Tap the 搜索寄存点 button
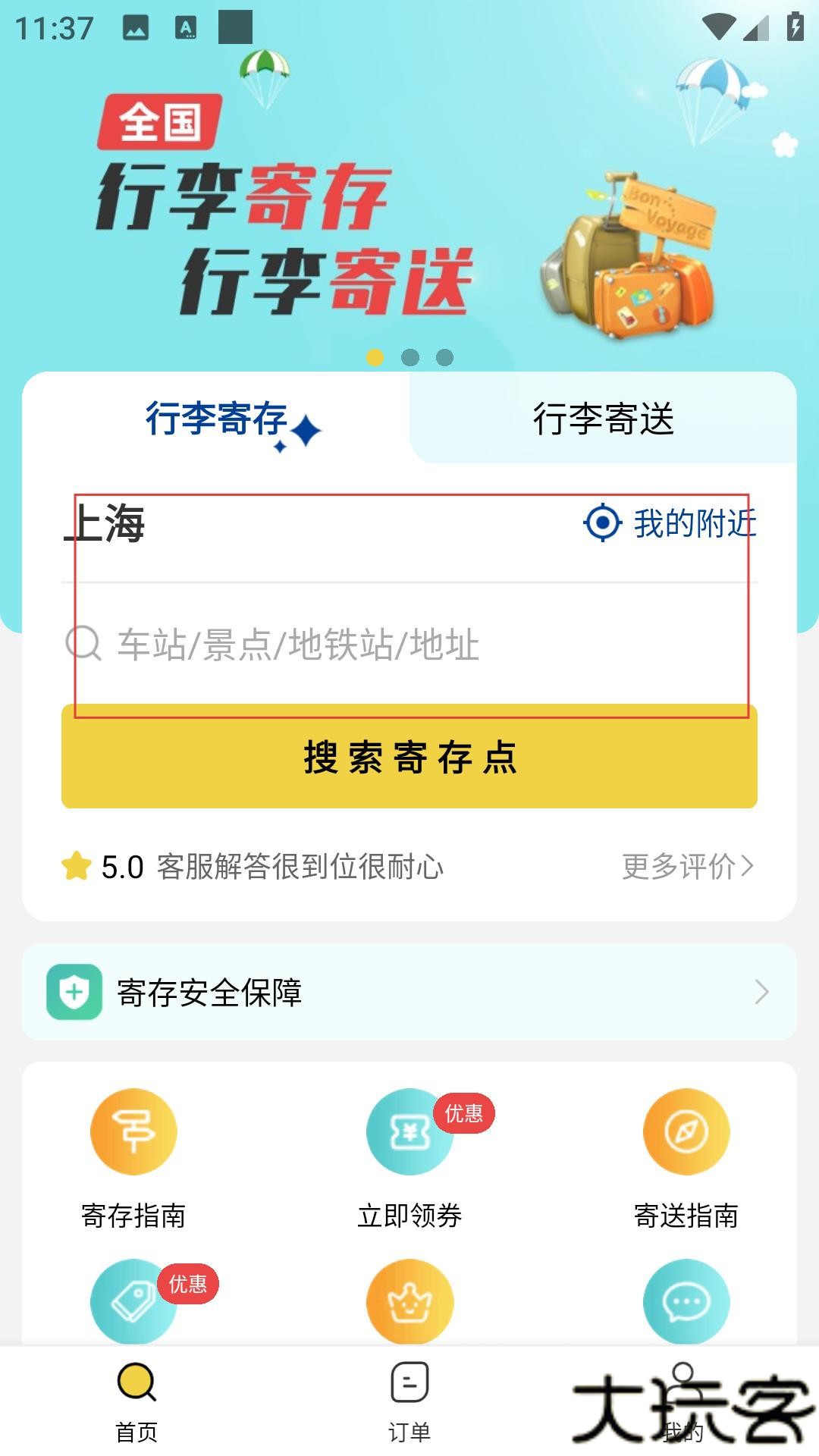 (x=409, y=757)
